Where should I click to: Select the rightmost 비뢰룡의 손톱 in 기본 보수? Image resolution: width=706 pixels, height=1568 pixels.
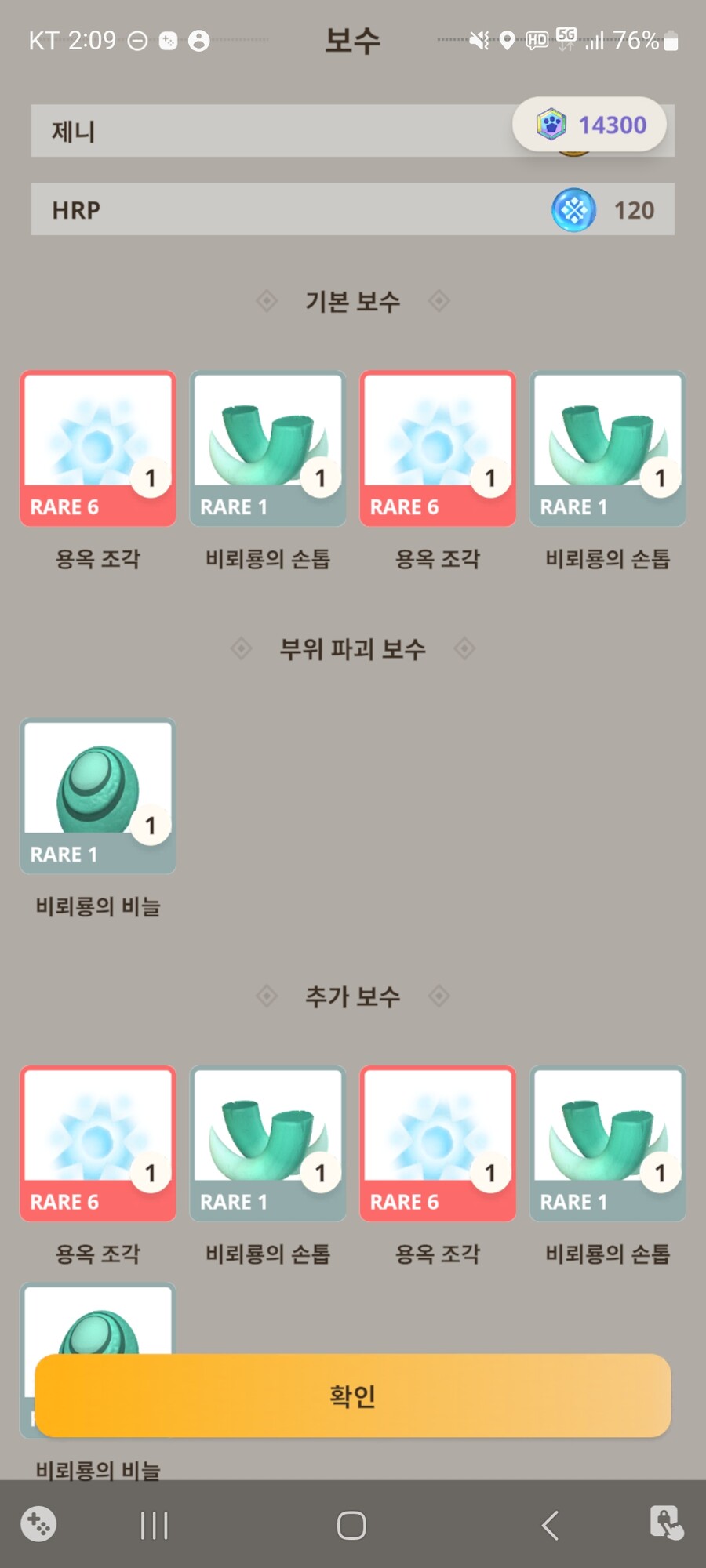[x=607, y=448]
